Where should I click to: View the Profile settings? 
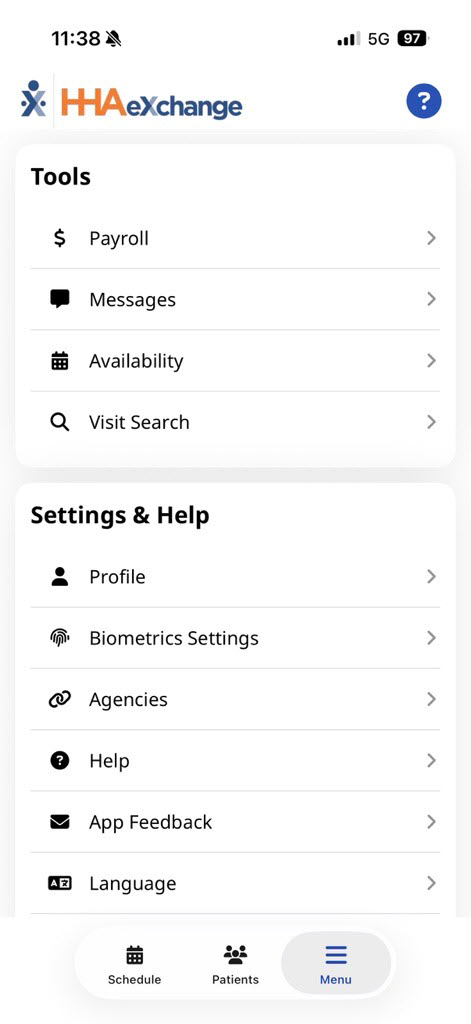[235, 577]
